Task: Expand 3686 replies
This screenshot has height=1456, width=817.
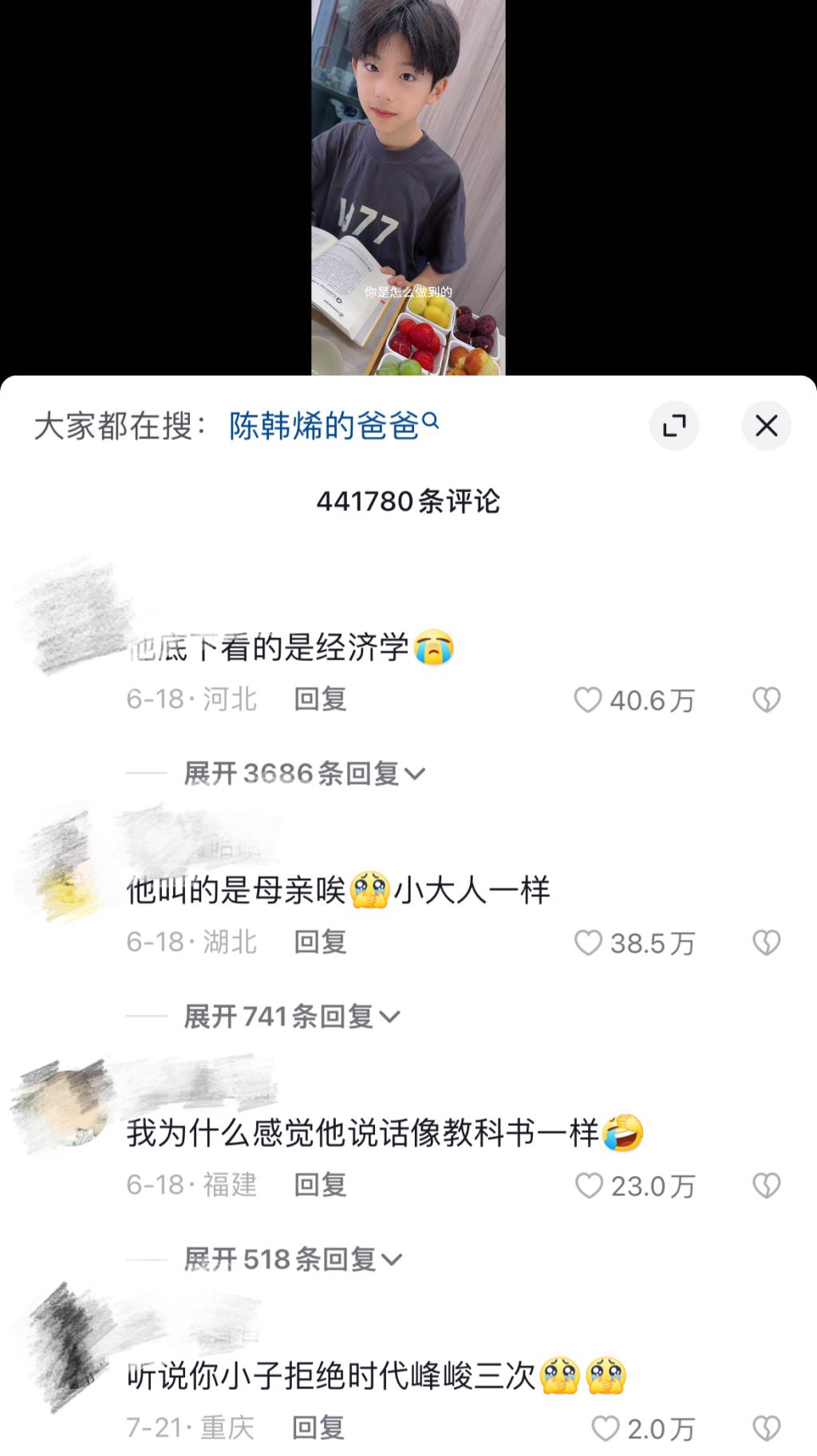Action: (x=304, y=773)
